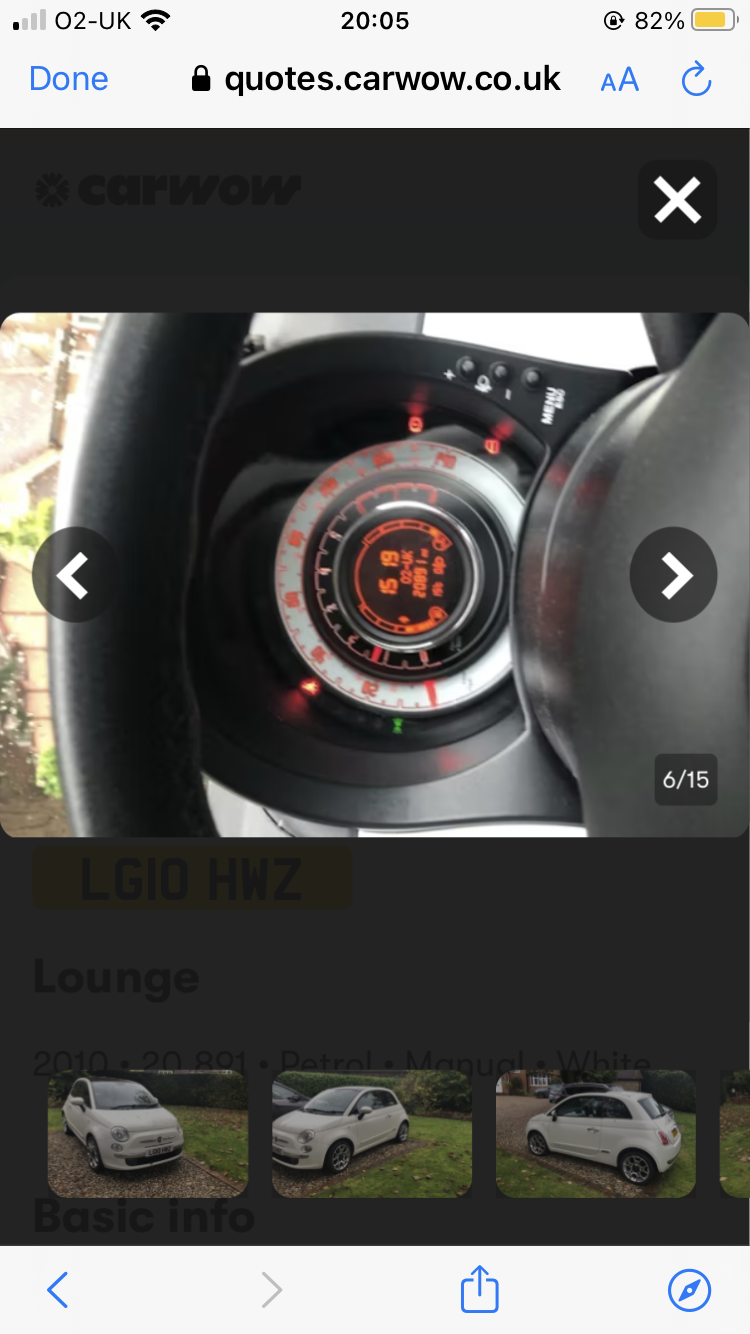This screenshot has height=1334, width=750.
Task: Tap Done to close the browser
Action: [x=69, y=79]
